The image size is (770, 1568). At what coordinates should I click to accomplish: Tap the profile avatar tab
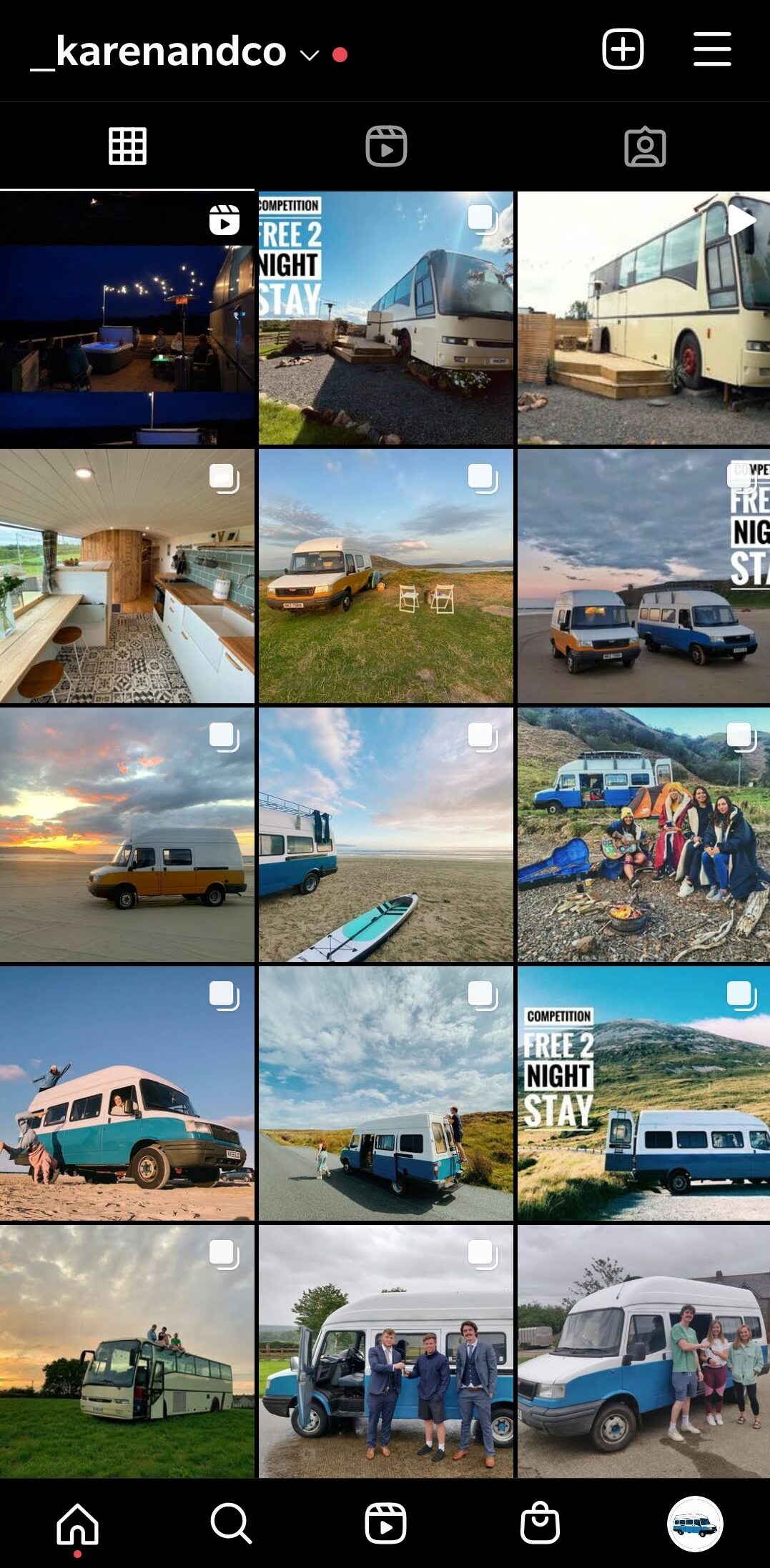coord(694,1523)
